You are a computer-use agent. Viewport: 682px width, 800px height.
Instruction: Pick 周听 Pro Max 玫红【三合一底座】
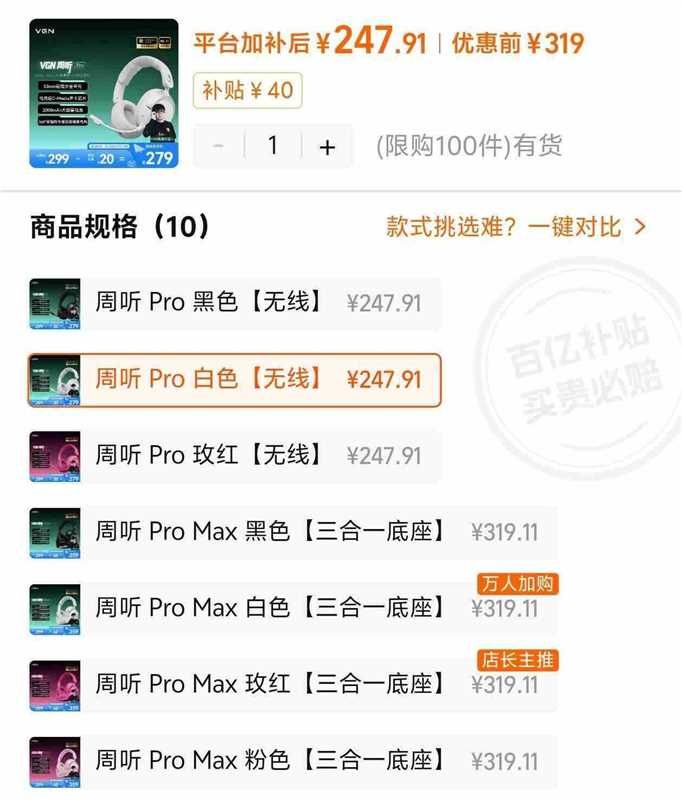pos(293,686)
